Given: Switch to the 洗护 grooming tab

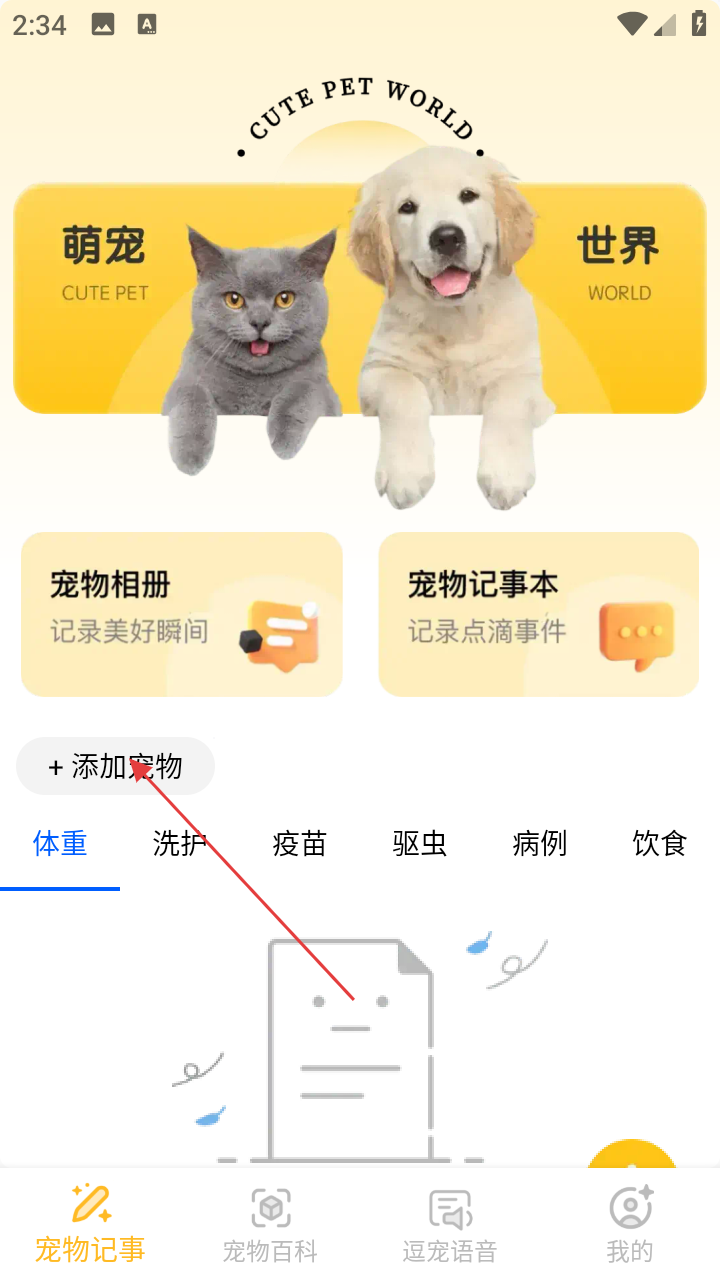Looking at the screenshot, I should coord(180,844).
